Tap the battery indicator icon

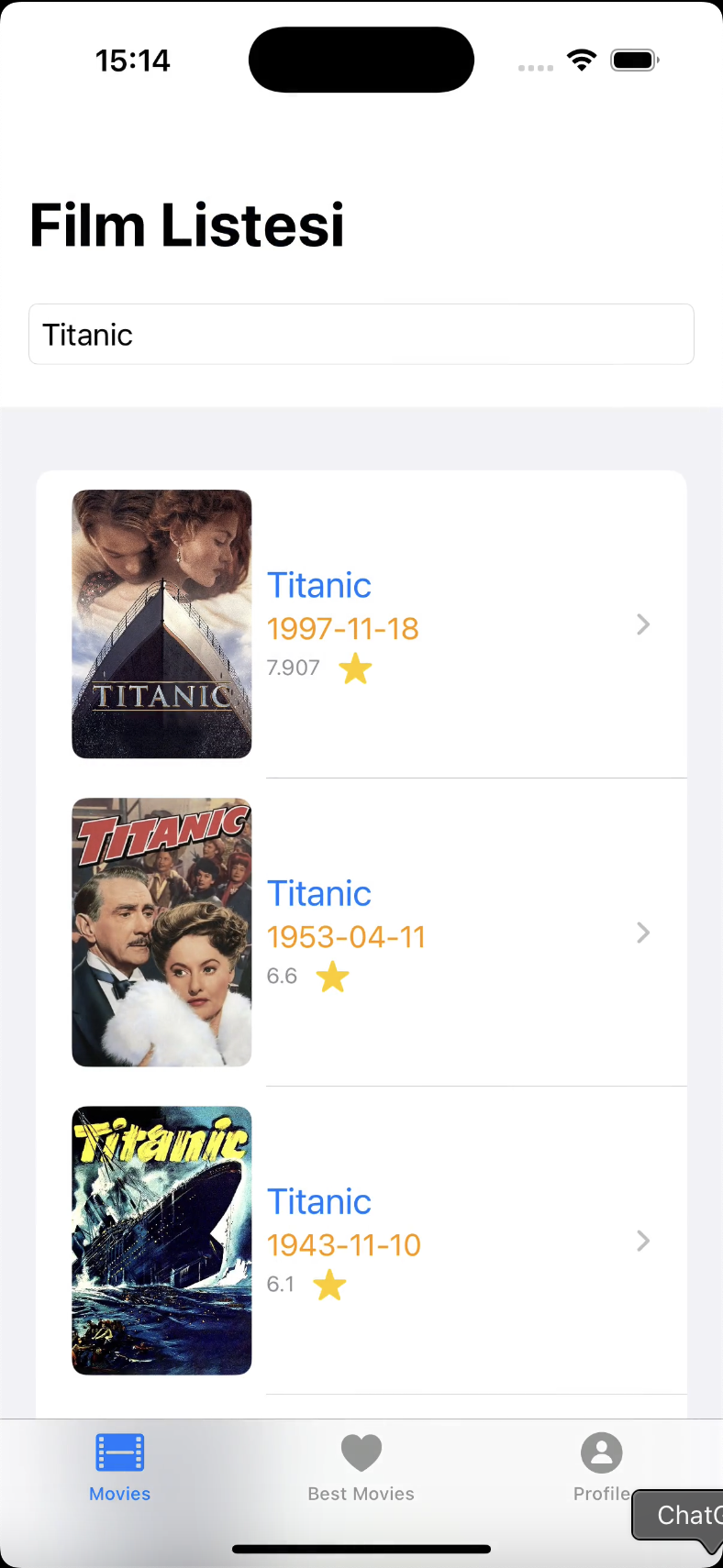(x=634, y=59)
